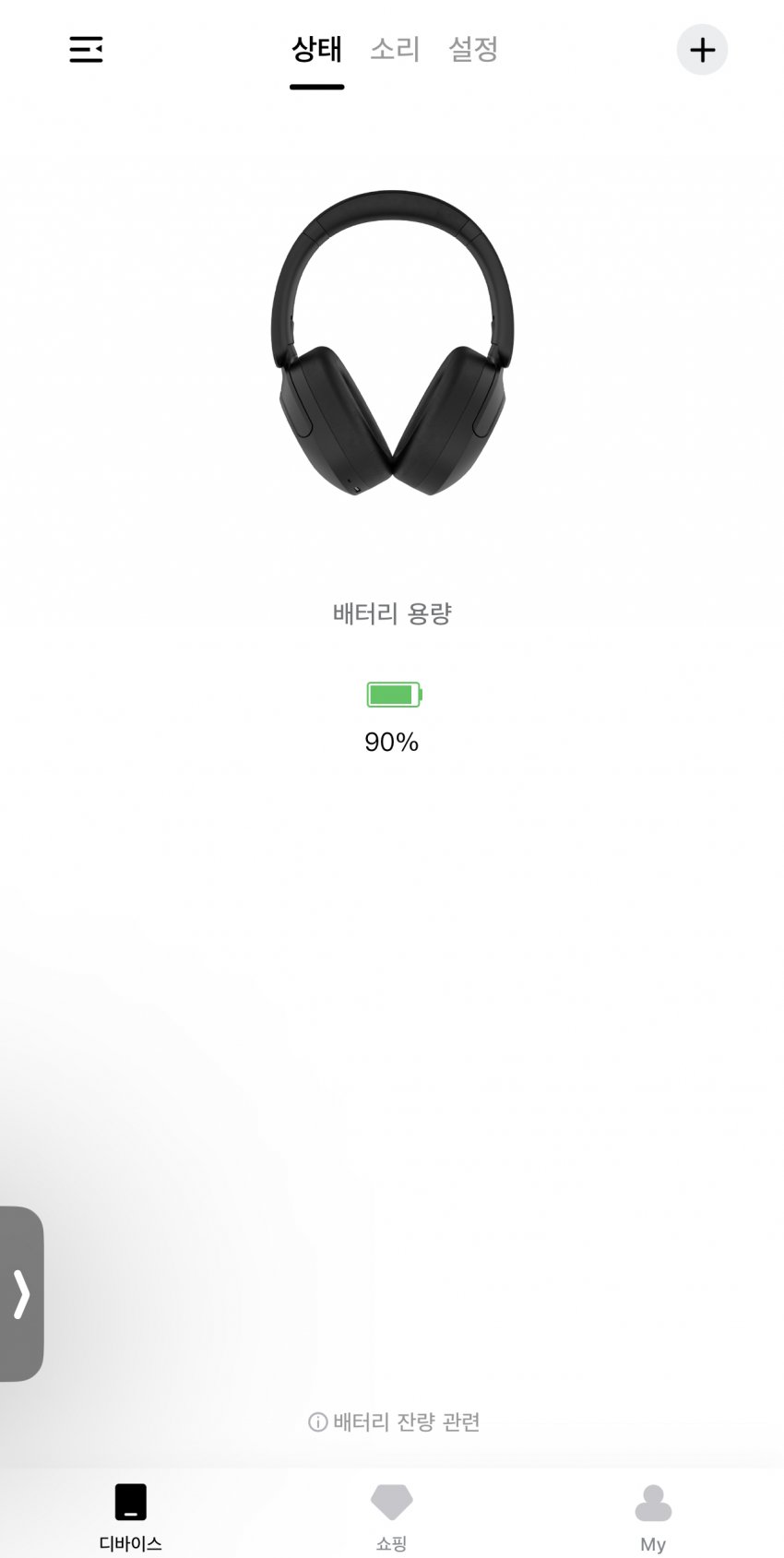Switch to the 소리 tab
The height and width of the screenshot is (1558, 784).
tap(395, 50)
